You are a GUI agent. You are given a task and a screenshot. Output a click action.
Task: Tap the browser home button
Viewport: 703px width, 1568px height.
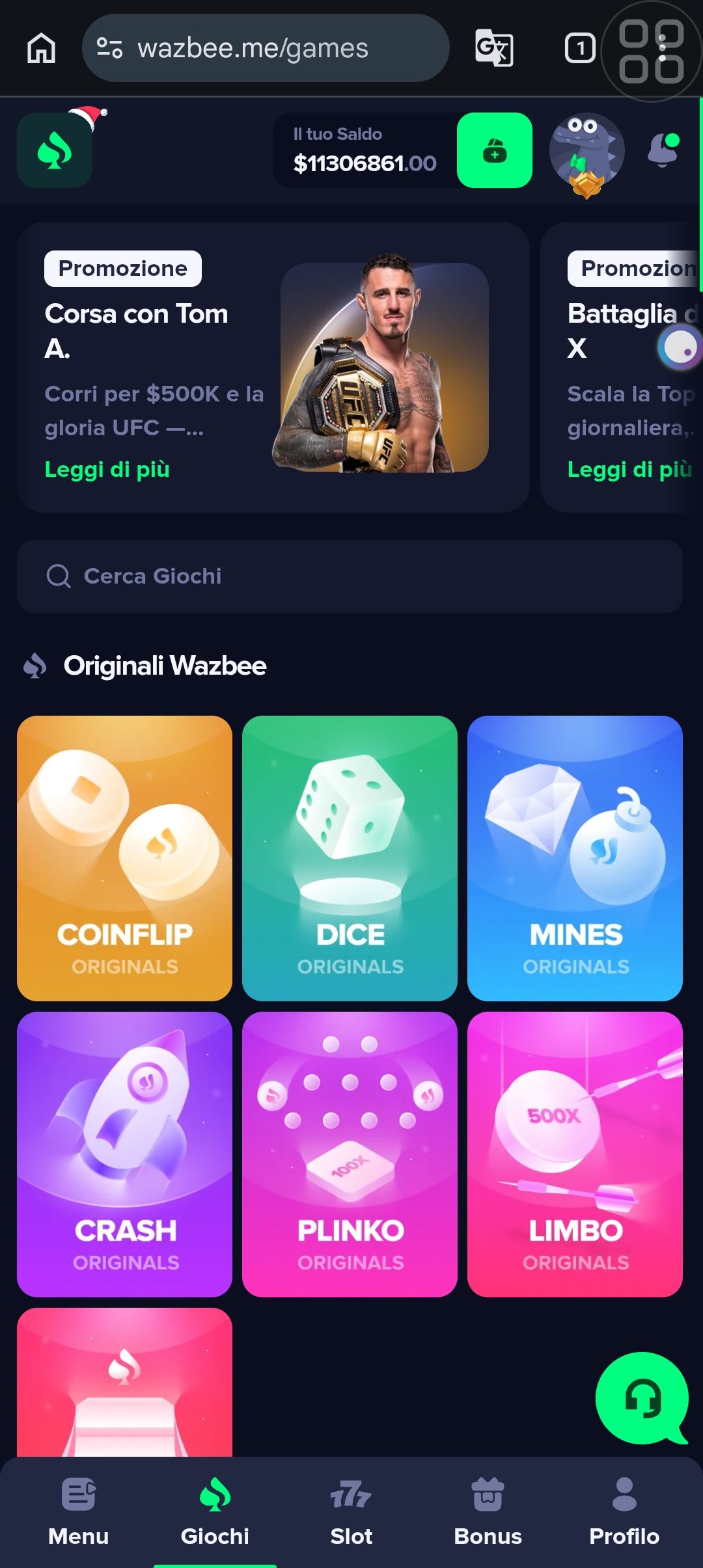tap(41, 48)
